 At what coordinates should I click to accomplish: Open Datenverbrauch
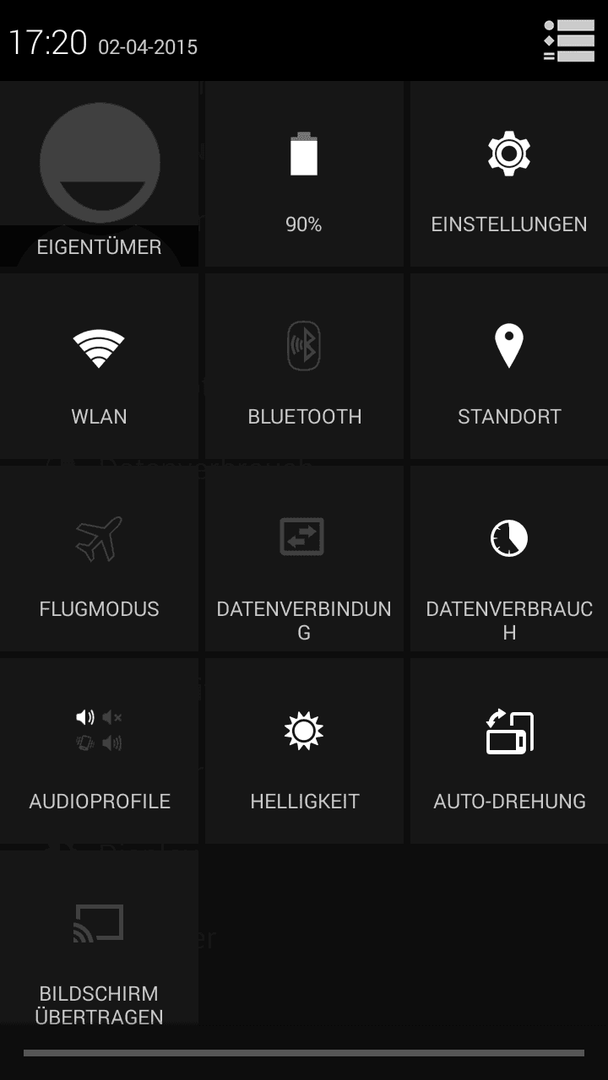tap(509, 558)
